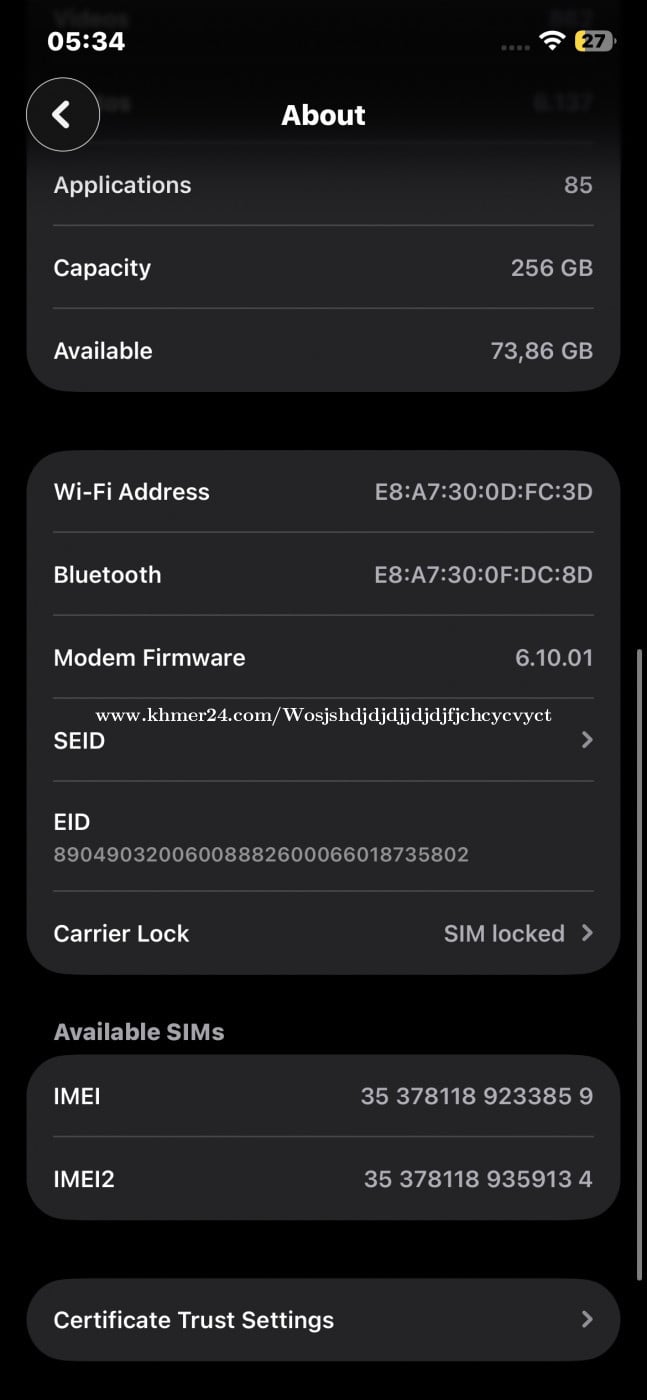Open Certificate Trust Settings

[323, 1320]
